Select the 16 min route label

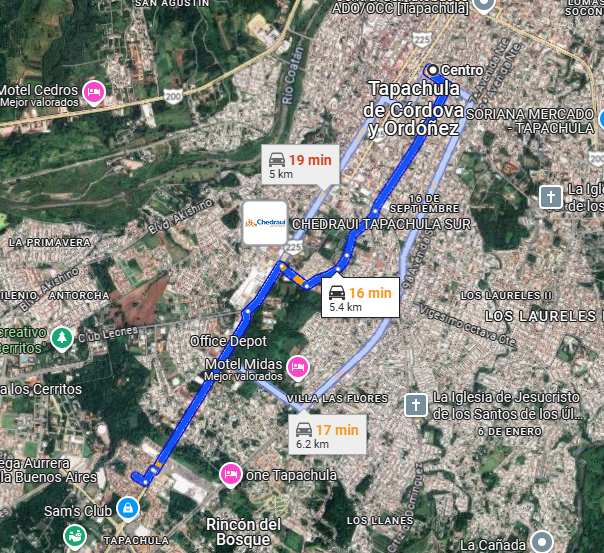coord(359,298)
